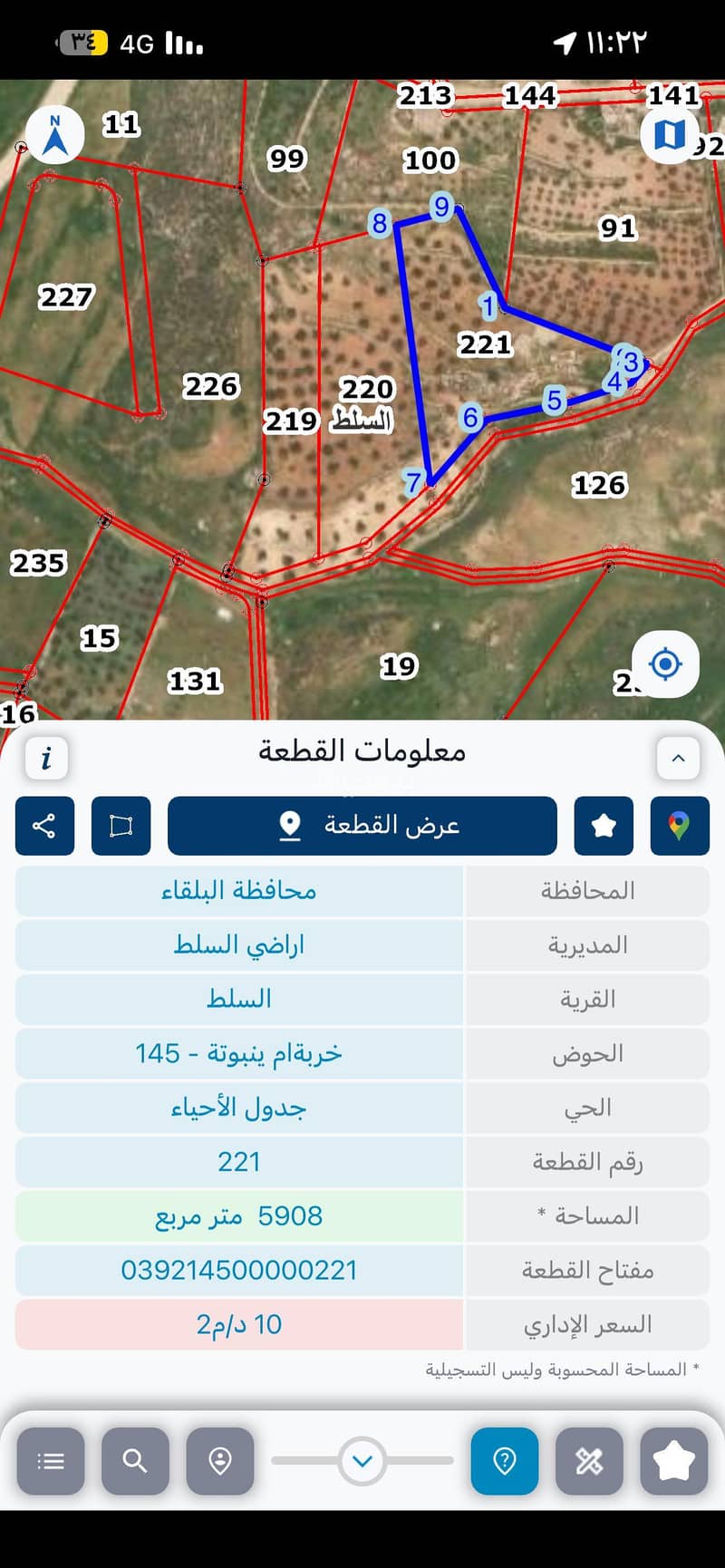Open the list menu in bottom toolbar
Image resolution: width=725 pixels, height=1568 pixels.
(x=51, y=1461)
